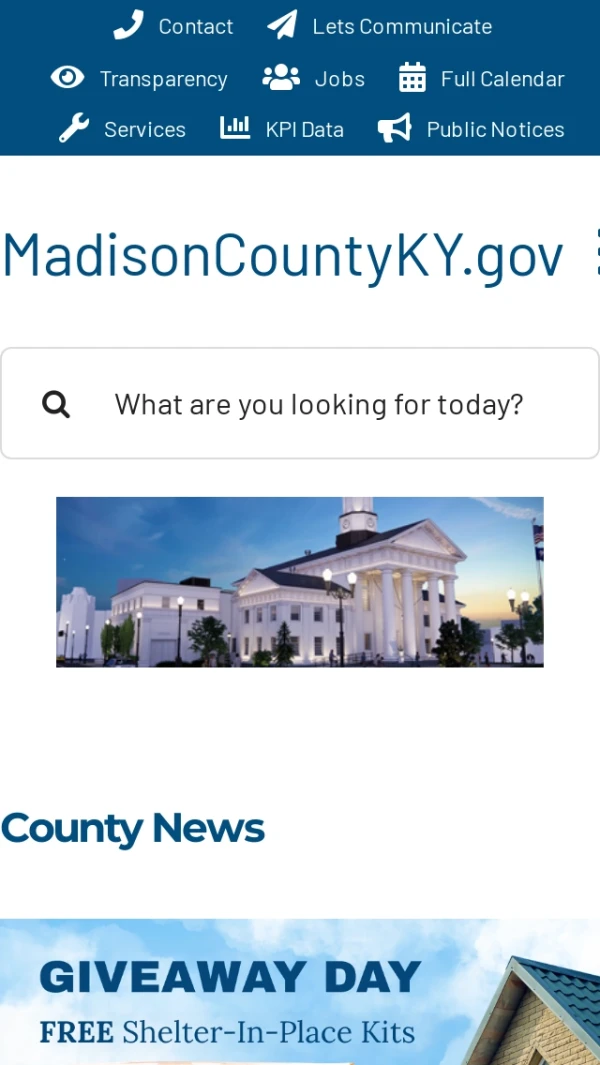The height and width of the screenshot is (1065, 600).
Task: Open the Services page
Action: [x=123, y=129]
